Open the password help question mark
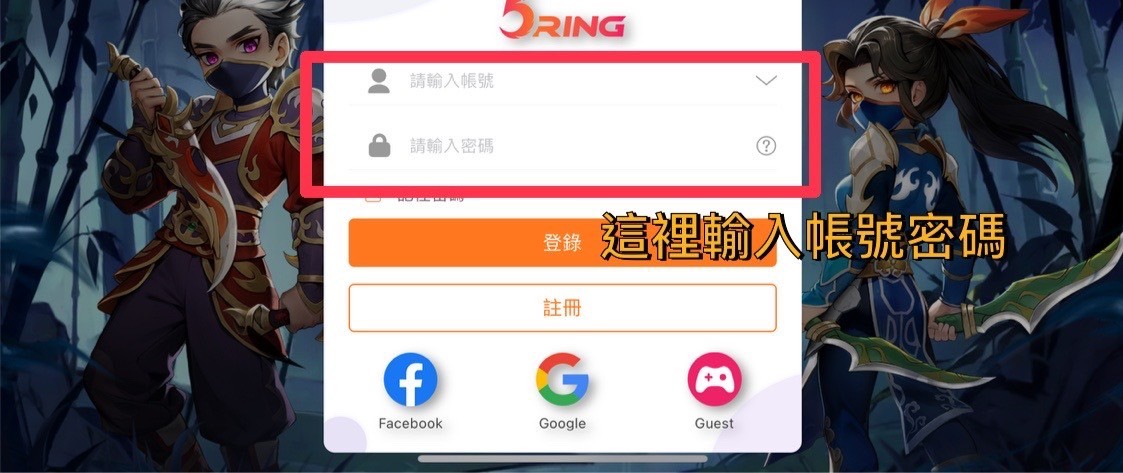Screen dimensions: 1123x473 tap(766, 146)
